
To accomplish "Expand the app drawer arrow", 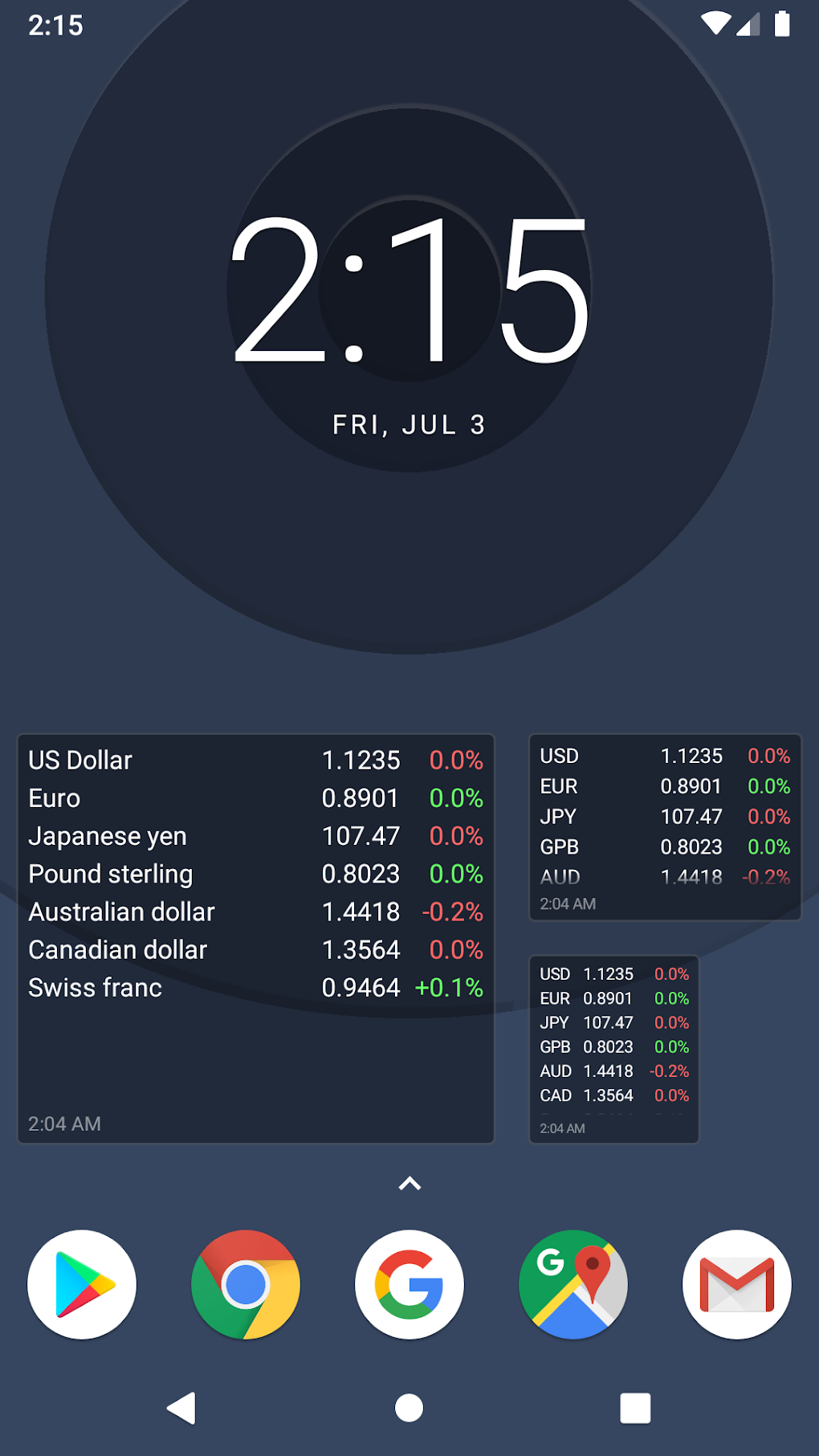I will [409, 1184].
